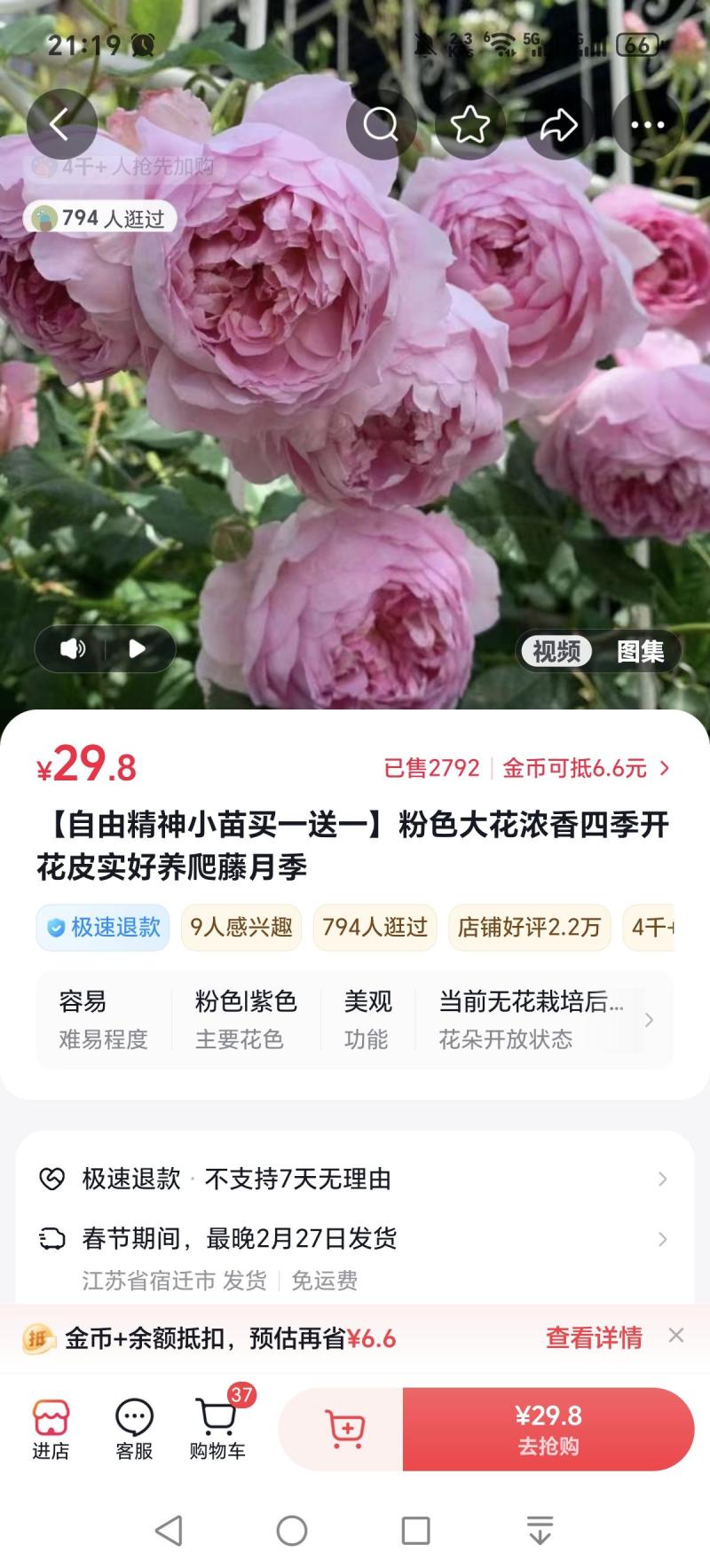Mute the product video sound
The image size is (710, 1568).
[73, 649]
